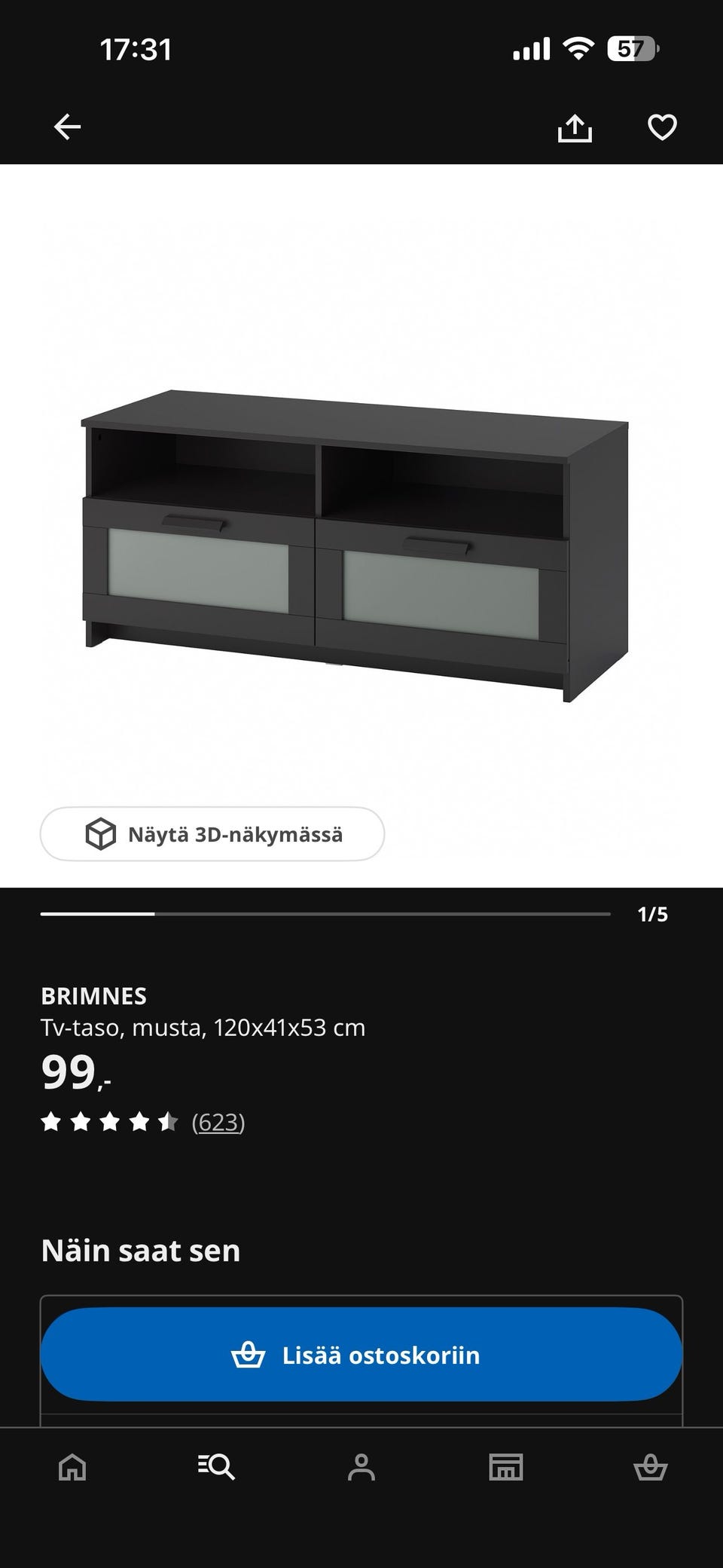Add BRIMNES to favorites with heart
Screen dimensions: 723x1568
pyautogui.click(x=662, y=127)
